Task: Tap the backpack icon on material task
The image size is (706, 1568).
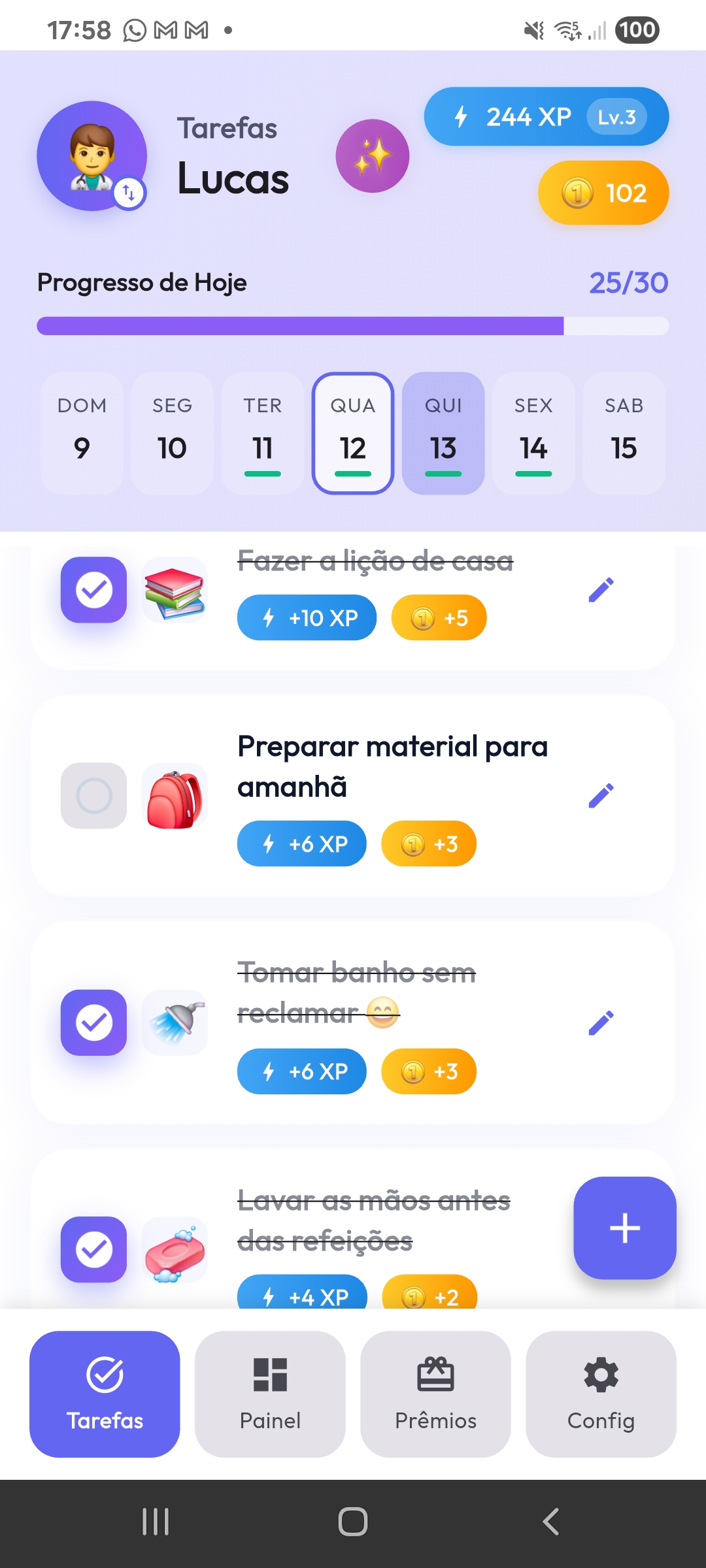Action: pyautogui.click(x=175, y=795)
